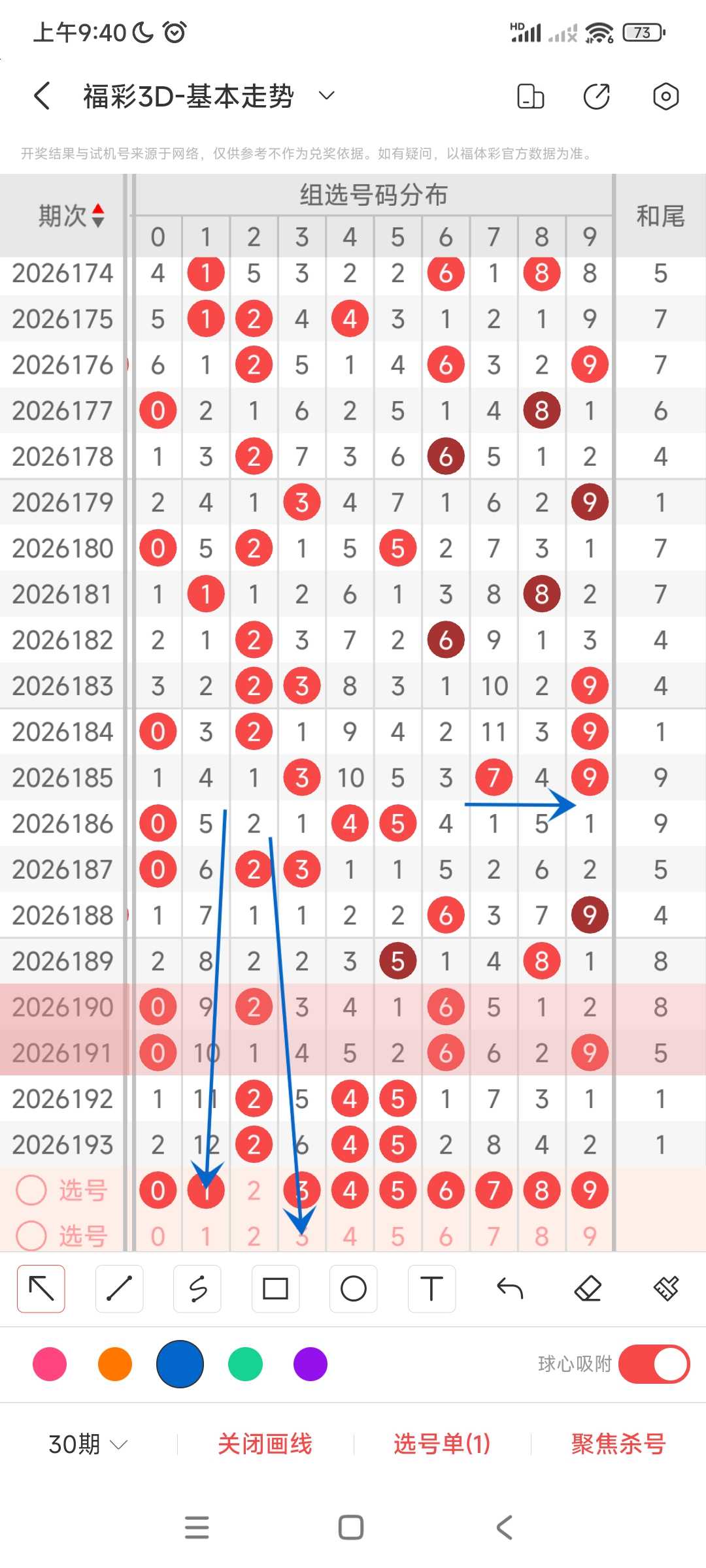Choose the text tool

click(x=431, y=1288)
